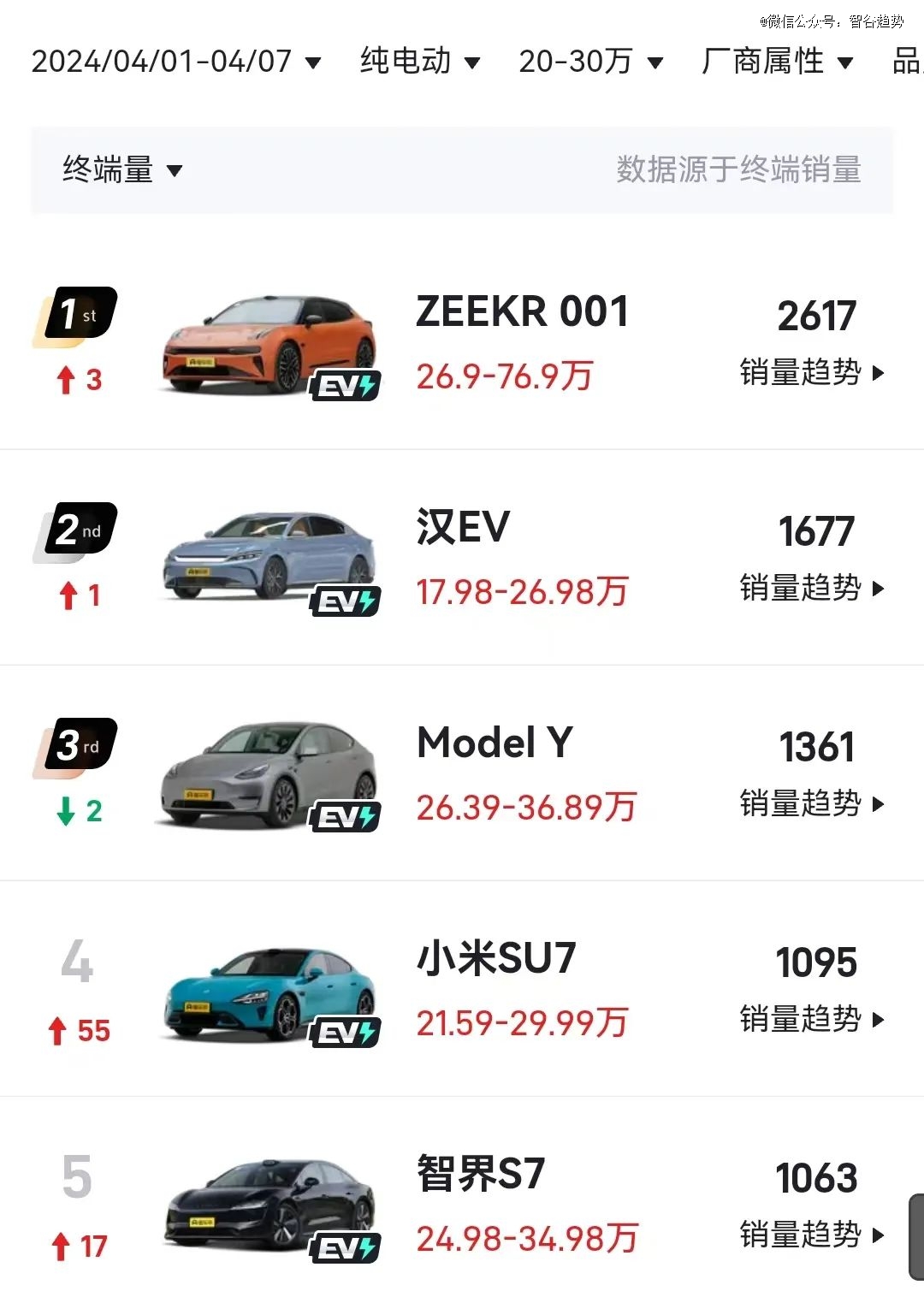Tap 销量趋势 for 智界S7

coord(811,1235)
